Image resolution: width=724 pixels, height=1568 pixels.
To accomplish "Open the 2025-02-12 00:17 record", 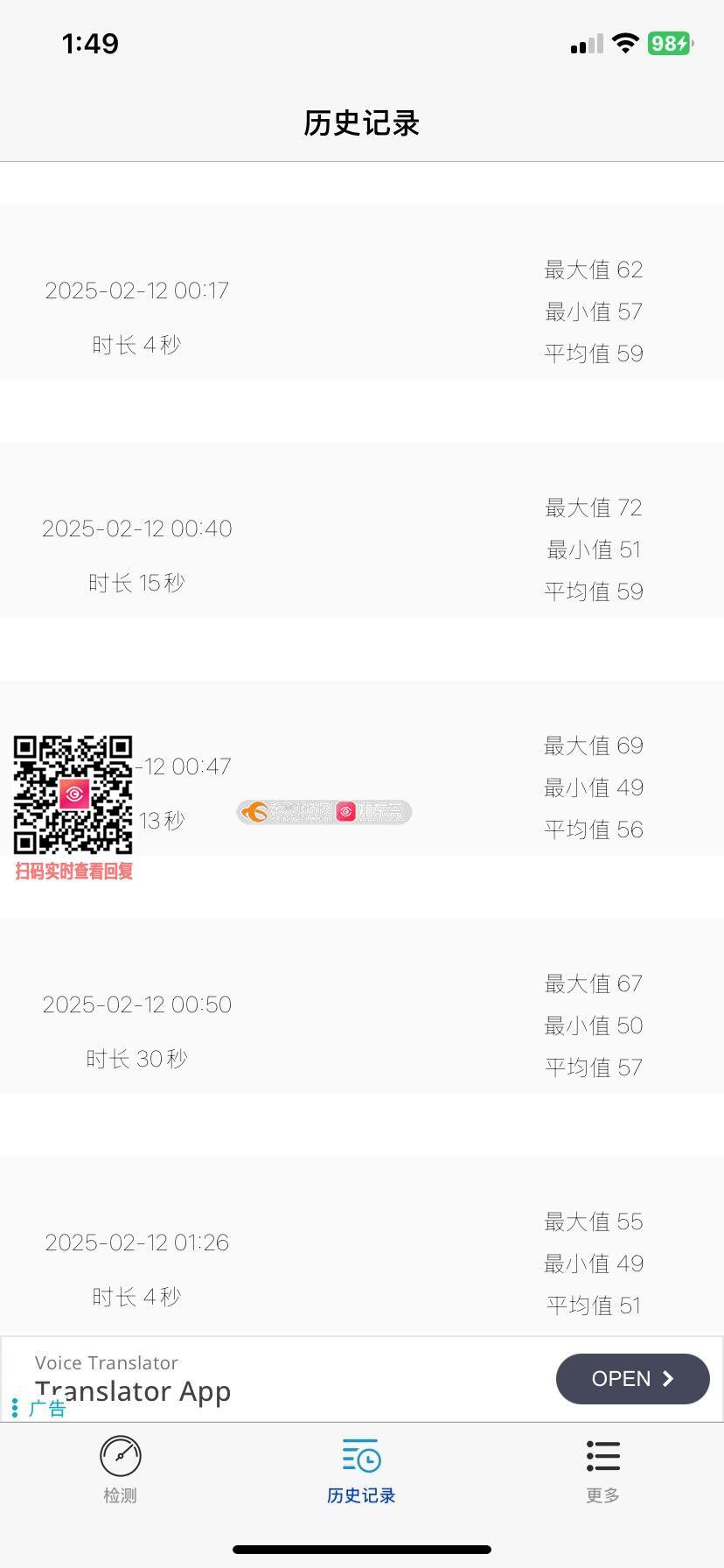I will (362, 292).
